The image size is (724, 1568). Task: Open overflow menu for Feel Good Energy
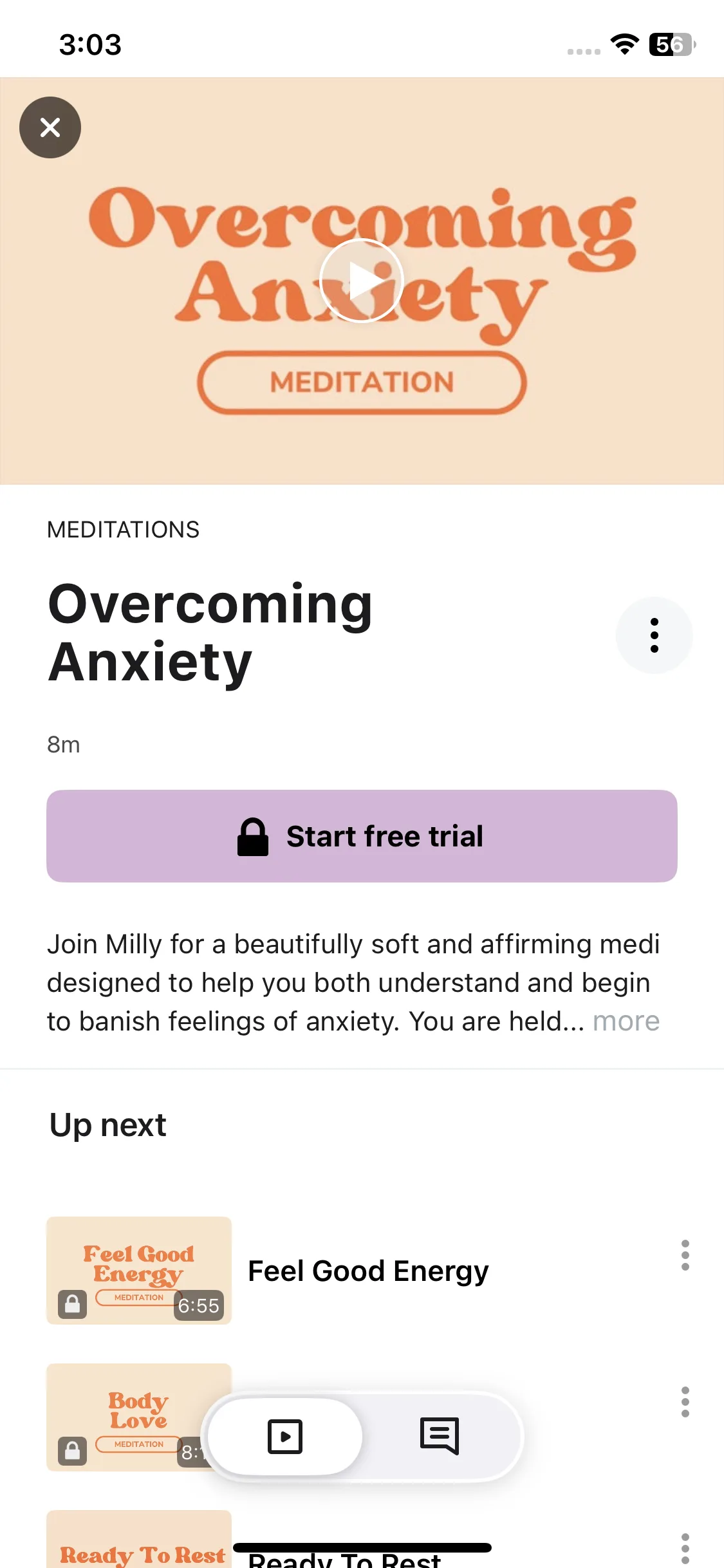coord(685,1255)
